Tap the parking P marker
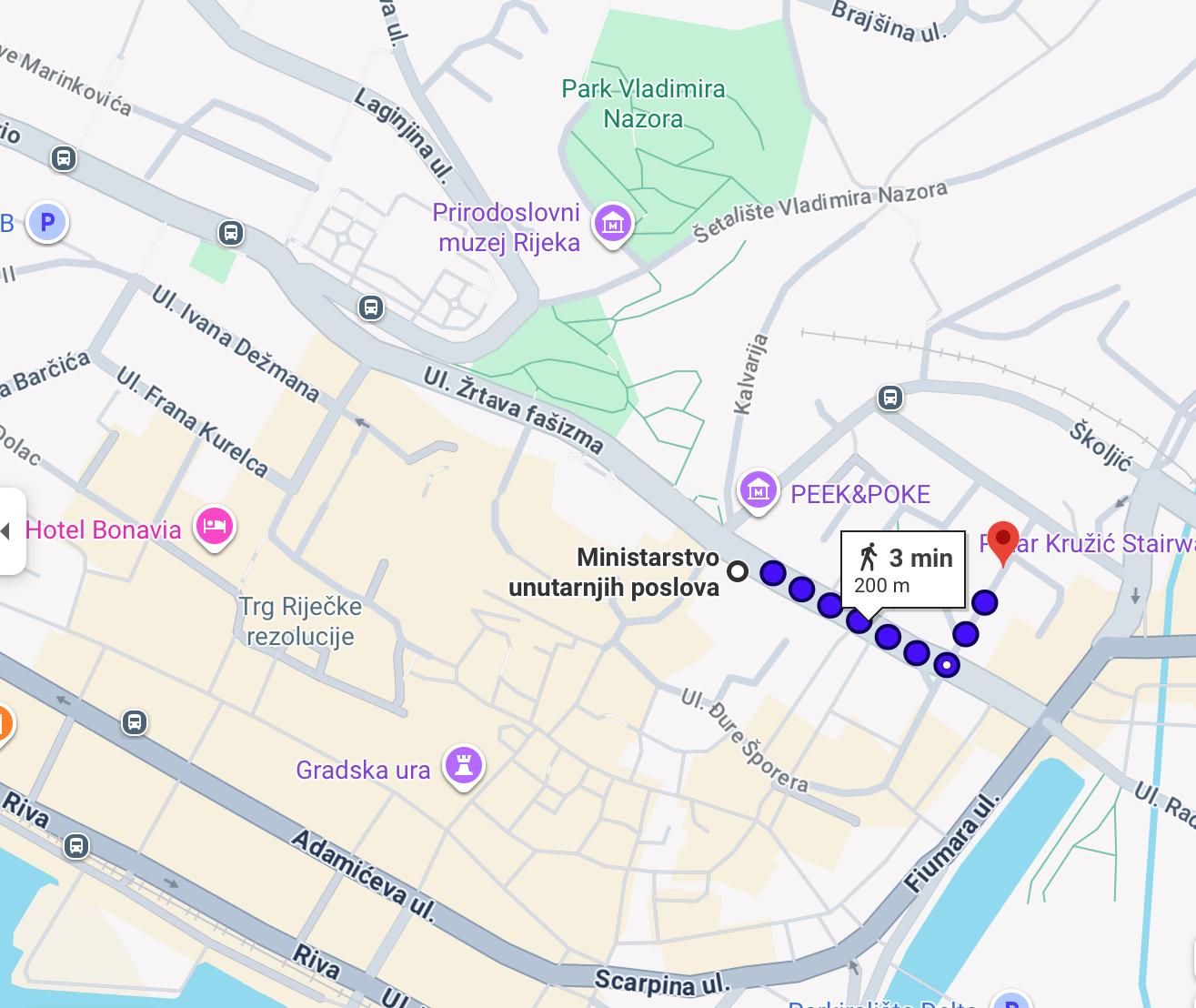The height and width of the screenshot is (1008, 1196). click(47, 222)
